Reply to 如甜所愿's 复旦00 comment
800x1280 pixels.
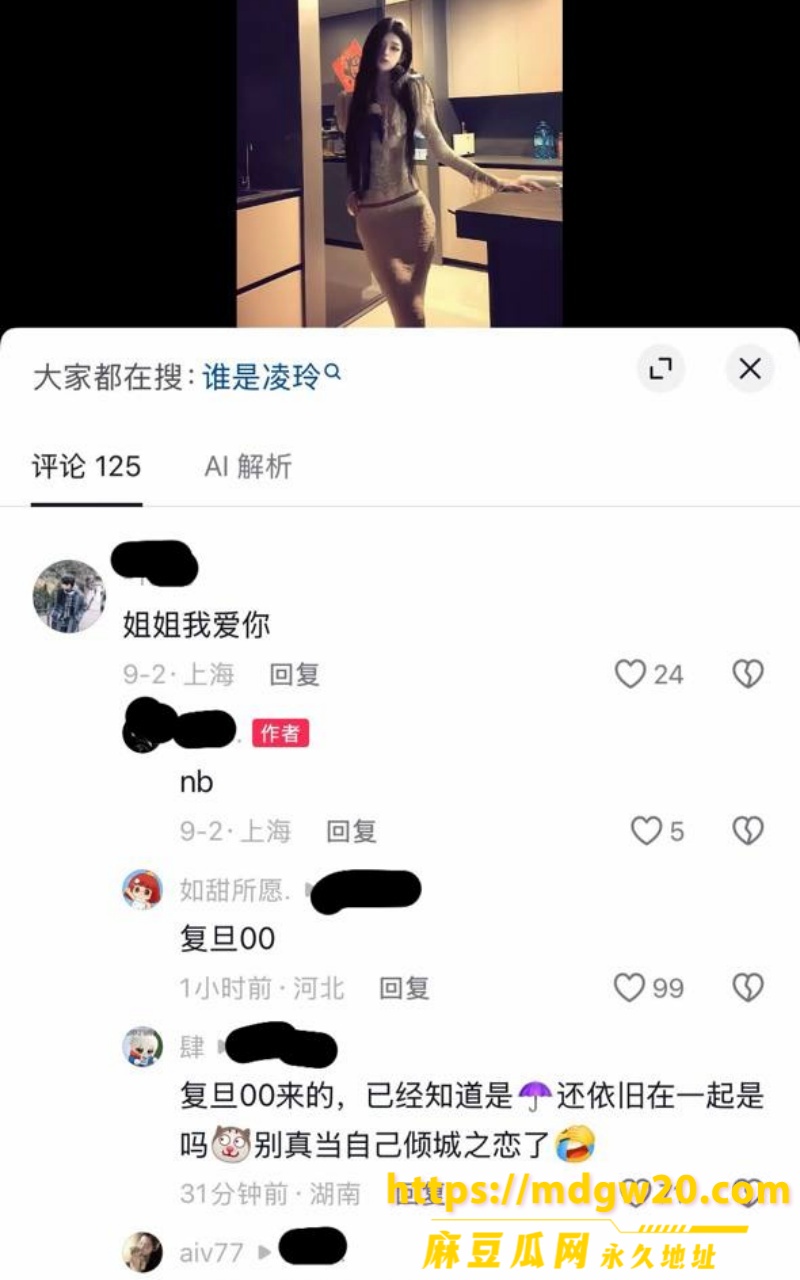click(404, 989)
